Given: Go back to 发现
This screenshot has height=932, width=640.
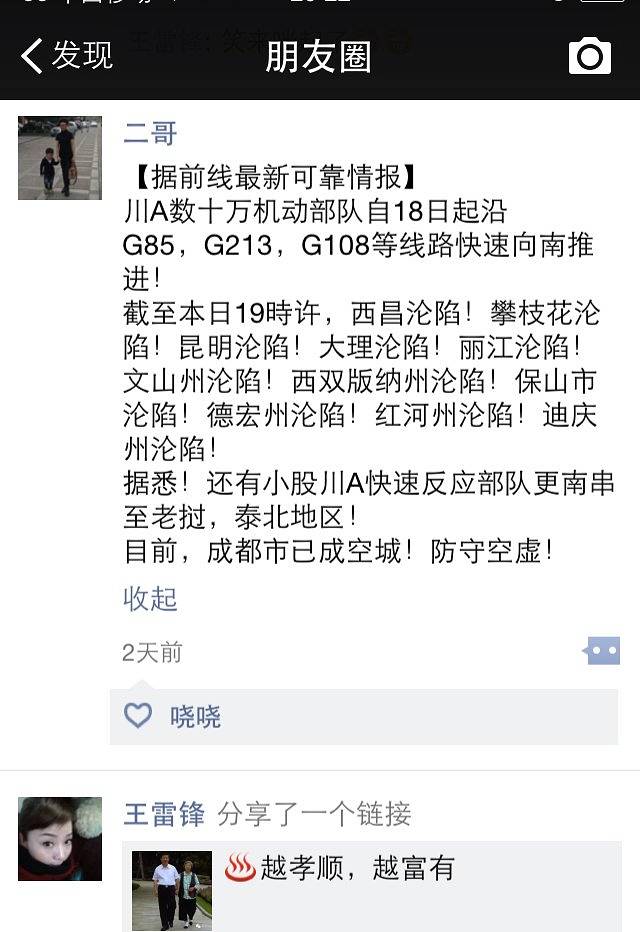Looking at the screenshot, I should pos(66,56).
